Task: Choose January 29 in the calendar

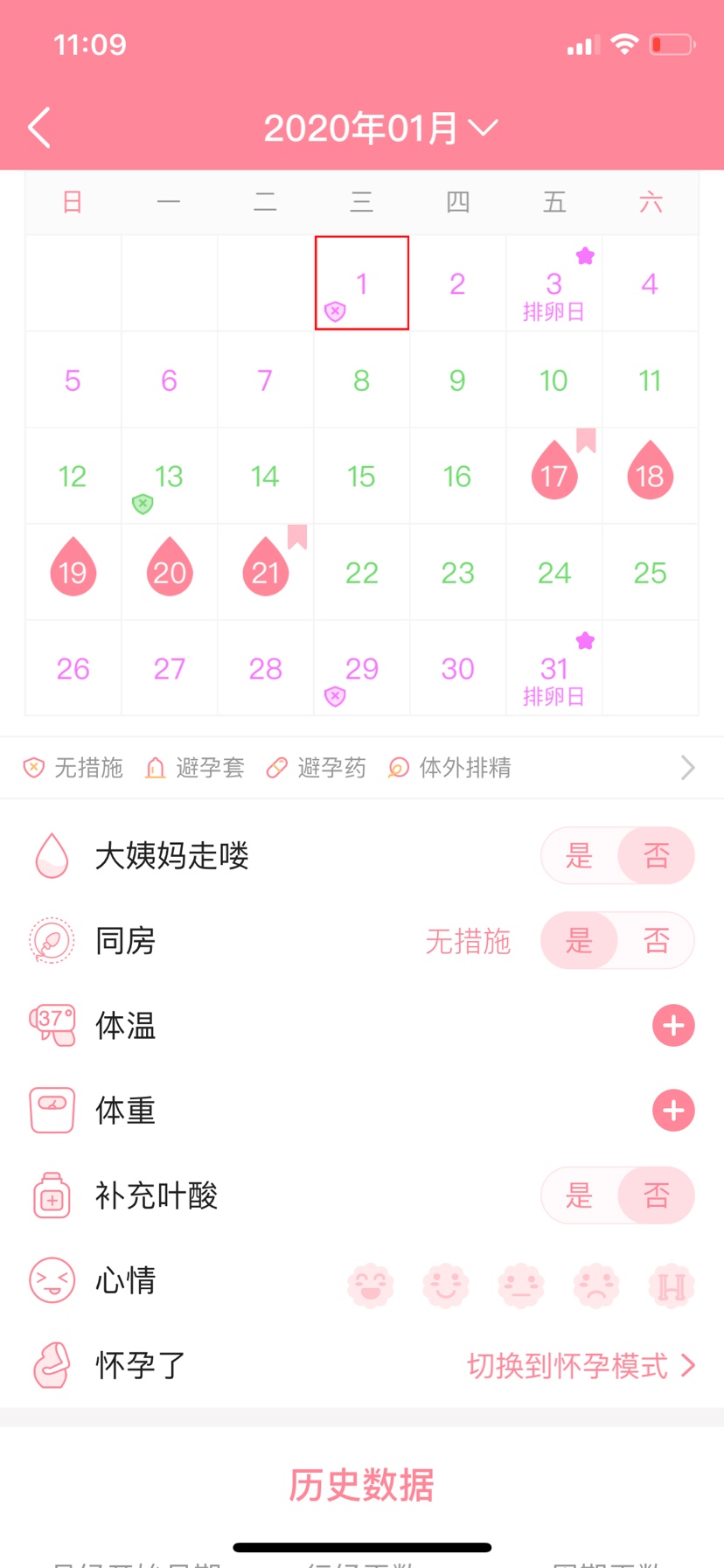Action: 361,668
